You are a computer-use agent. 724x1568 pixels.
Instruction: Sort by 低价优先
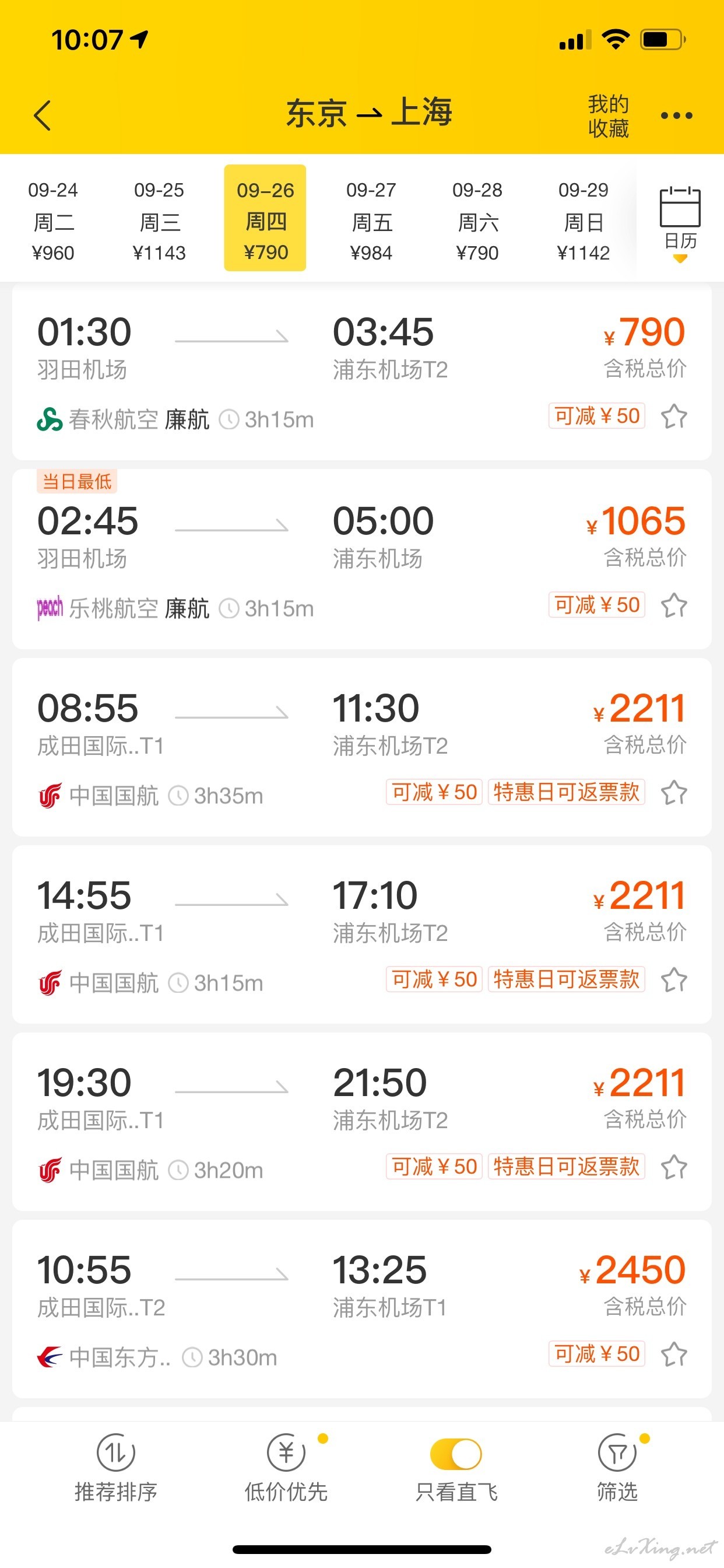pos(286,1468)
